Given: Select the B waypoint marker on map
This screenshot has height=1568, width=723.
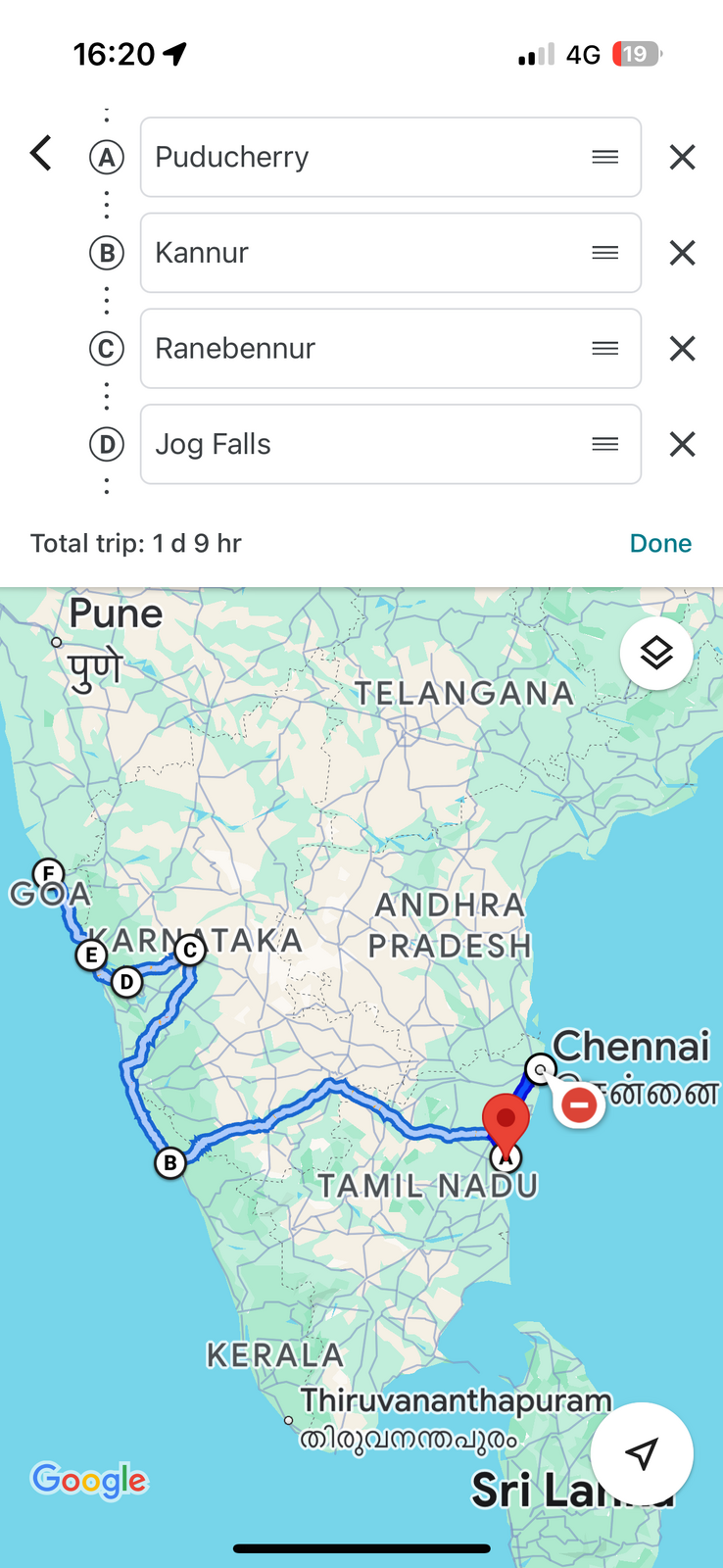Looking at the screenshot, I should (x=170, y=1163).
